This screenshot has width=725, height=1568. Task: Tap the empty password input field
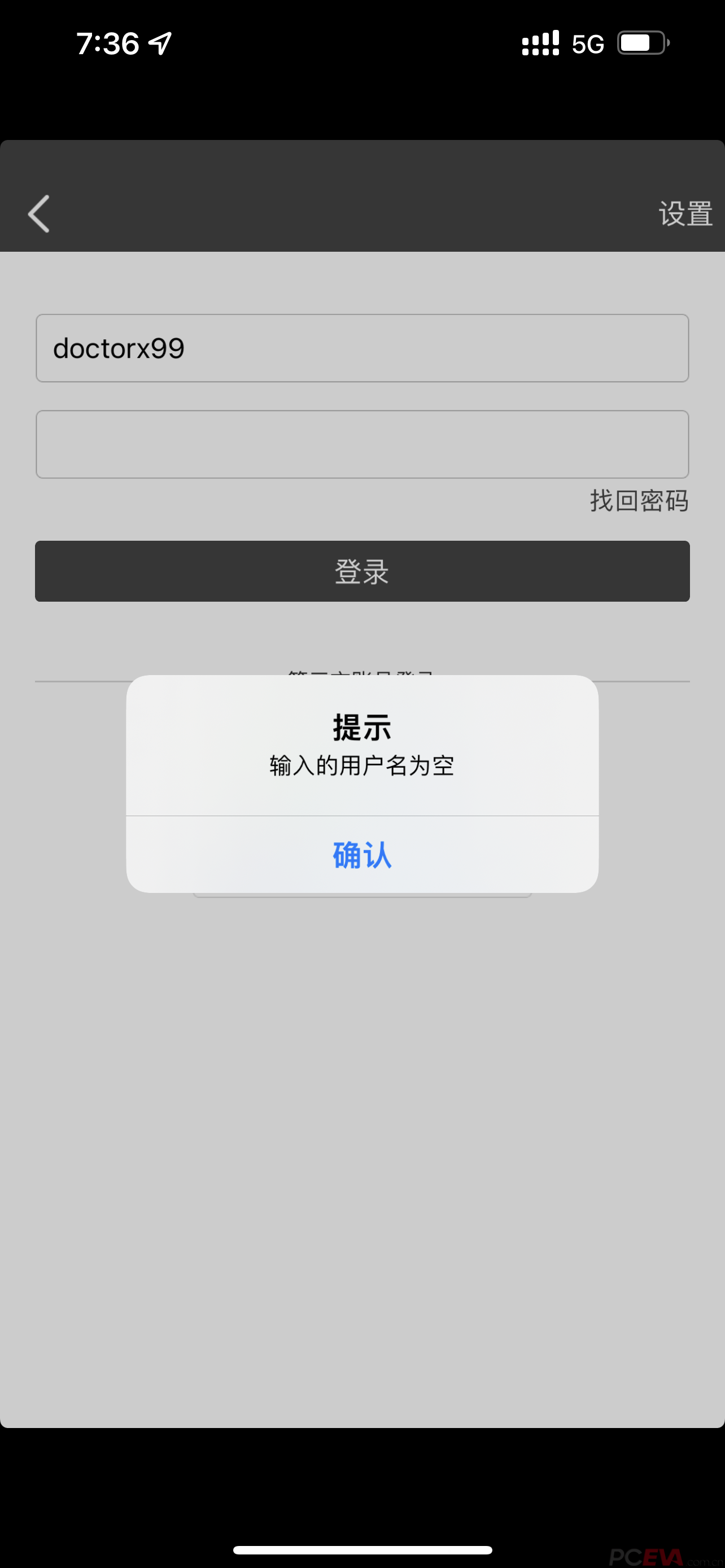click(362, 444)
